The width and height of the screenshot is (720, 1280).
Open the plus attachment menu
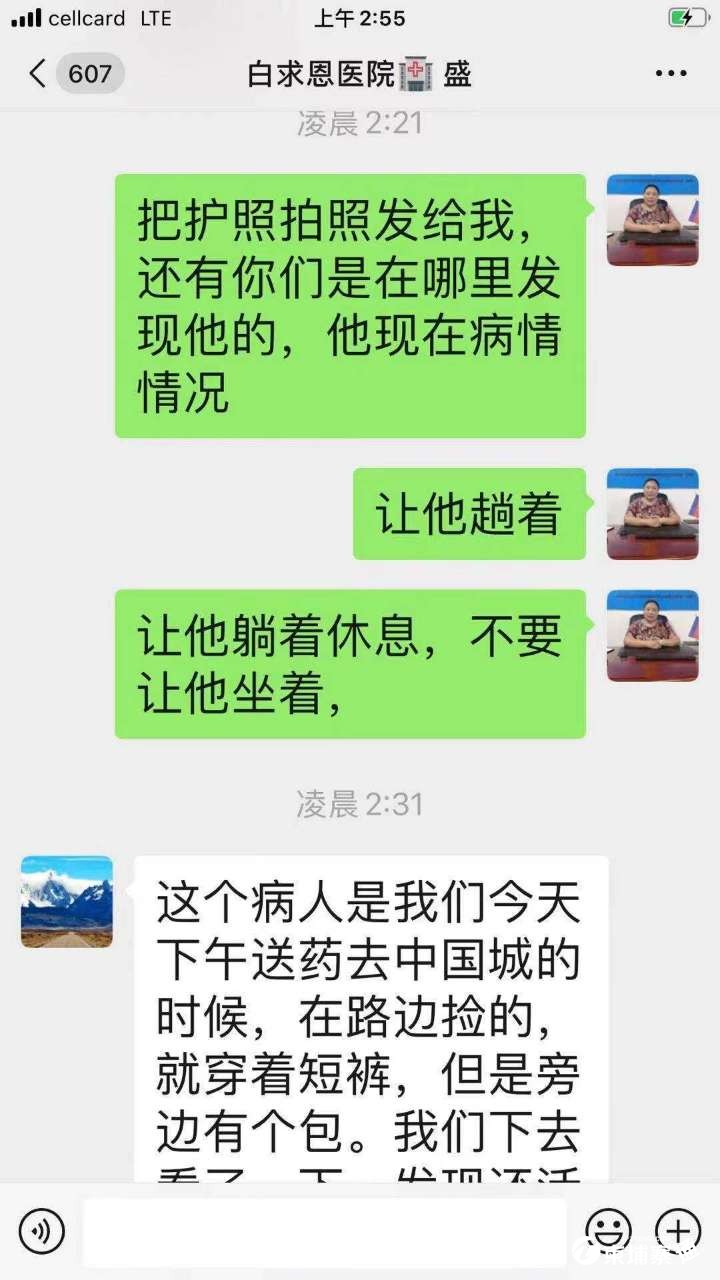click(x=678, y=1230)
